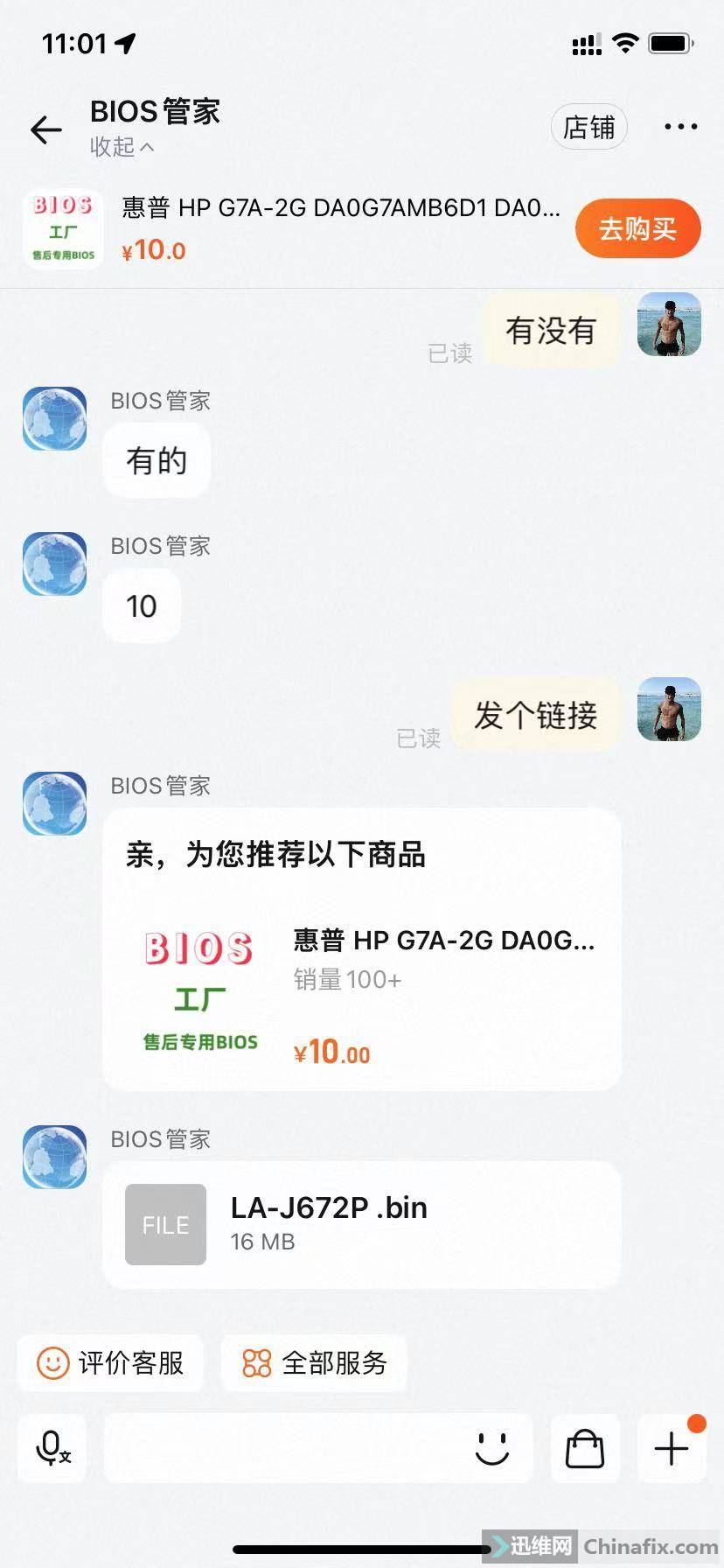The height and width of the screenshot is (1568, 724).
Task: Open the plus attachments menu
Action: coord(672,1448)
